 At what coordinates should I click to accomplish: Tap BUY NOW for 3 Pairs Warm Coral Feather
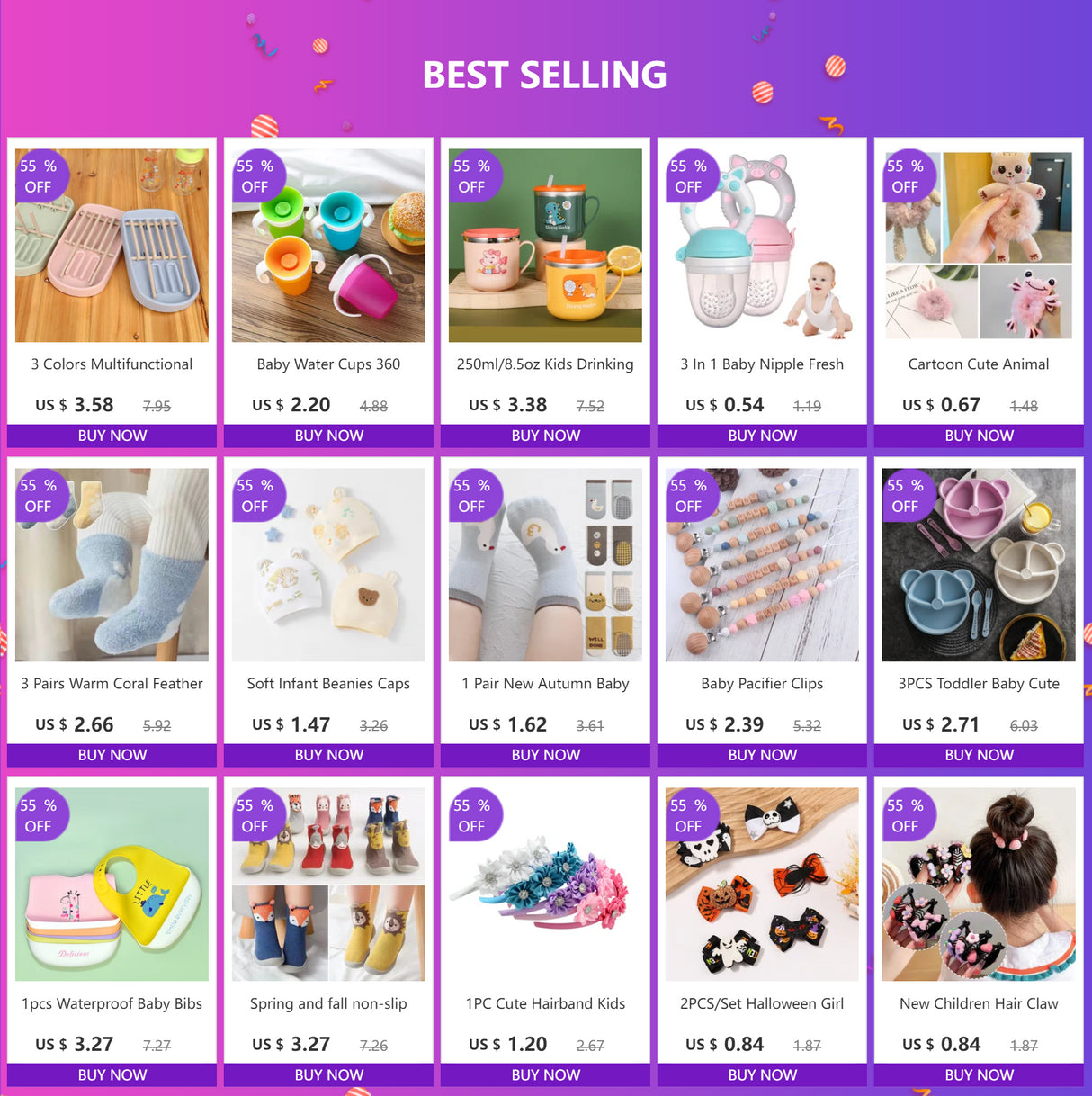tap(112, 755)
